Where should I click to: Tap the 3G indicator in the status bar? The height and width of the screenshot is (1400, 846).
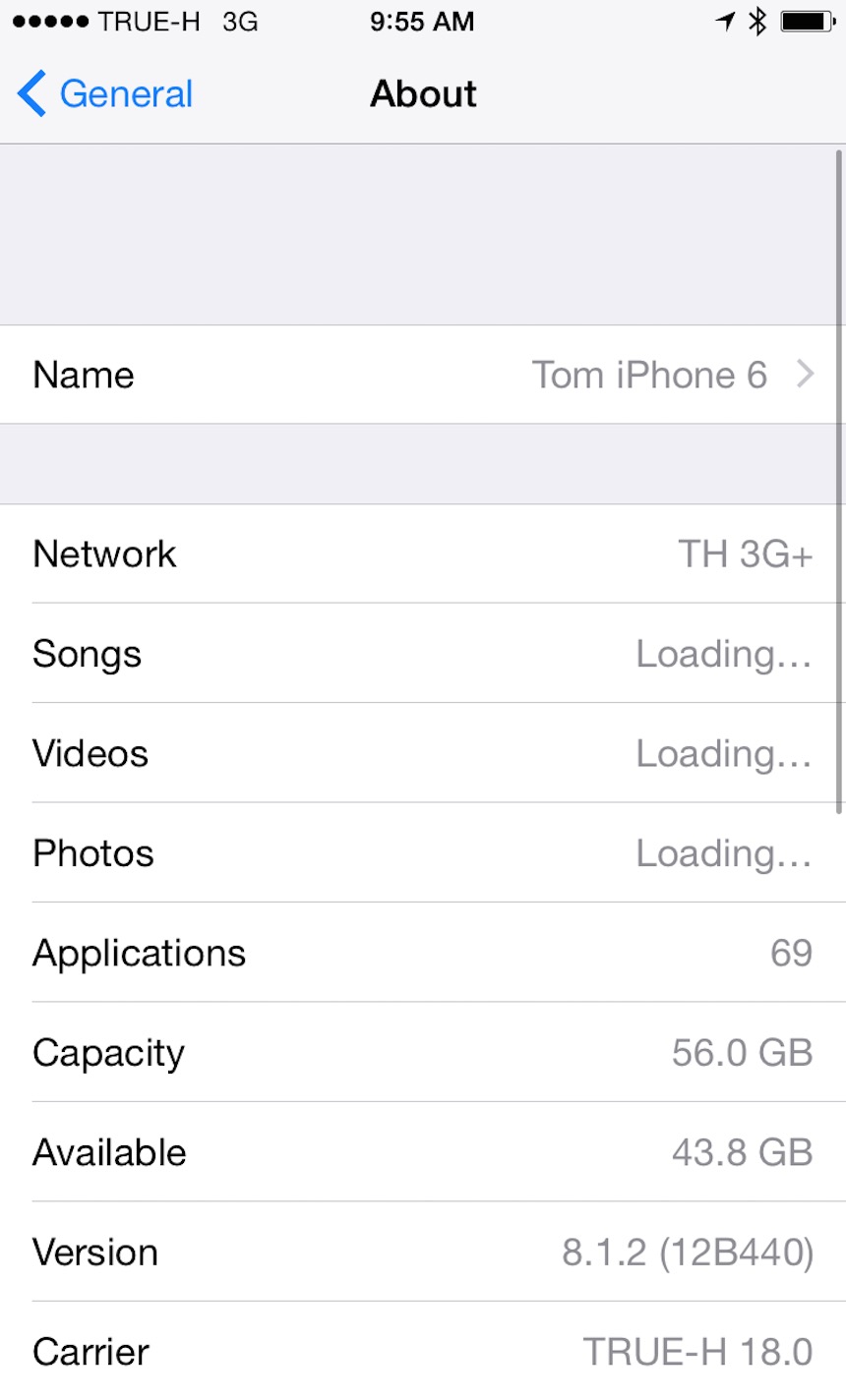[239, 21]
